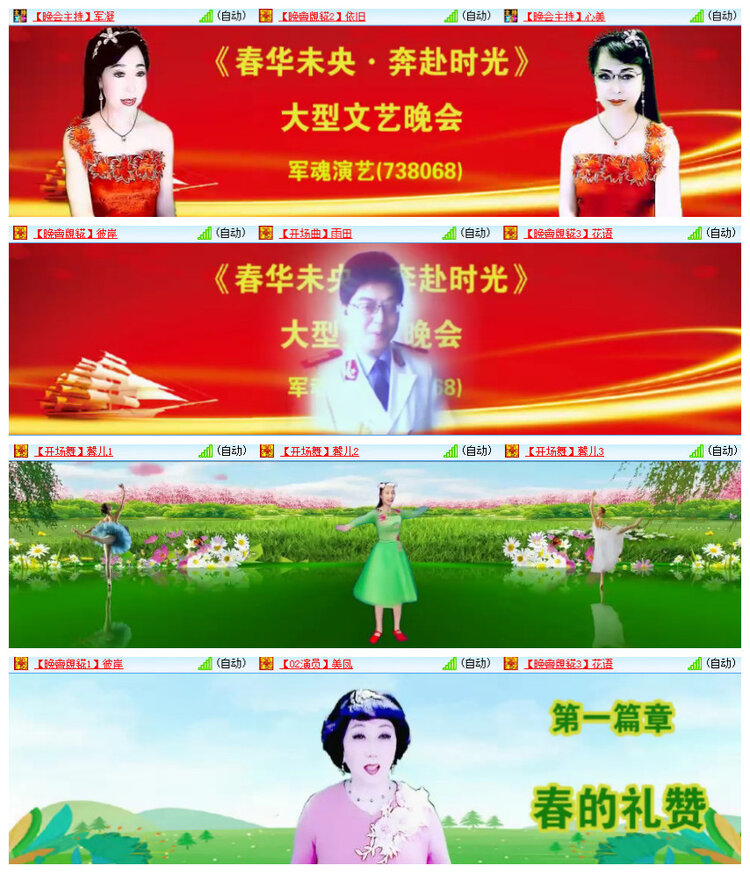Click the avatar icon beside 【开场舞】蓉儿2
Image resolution: width=750 pixels, height=873 pixels.
coord(266,450)
